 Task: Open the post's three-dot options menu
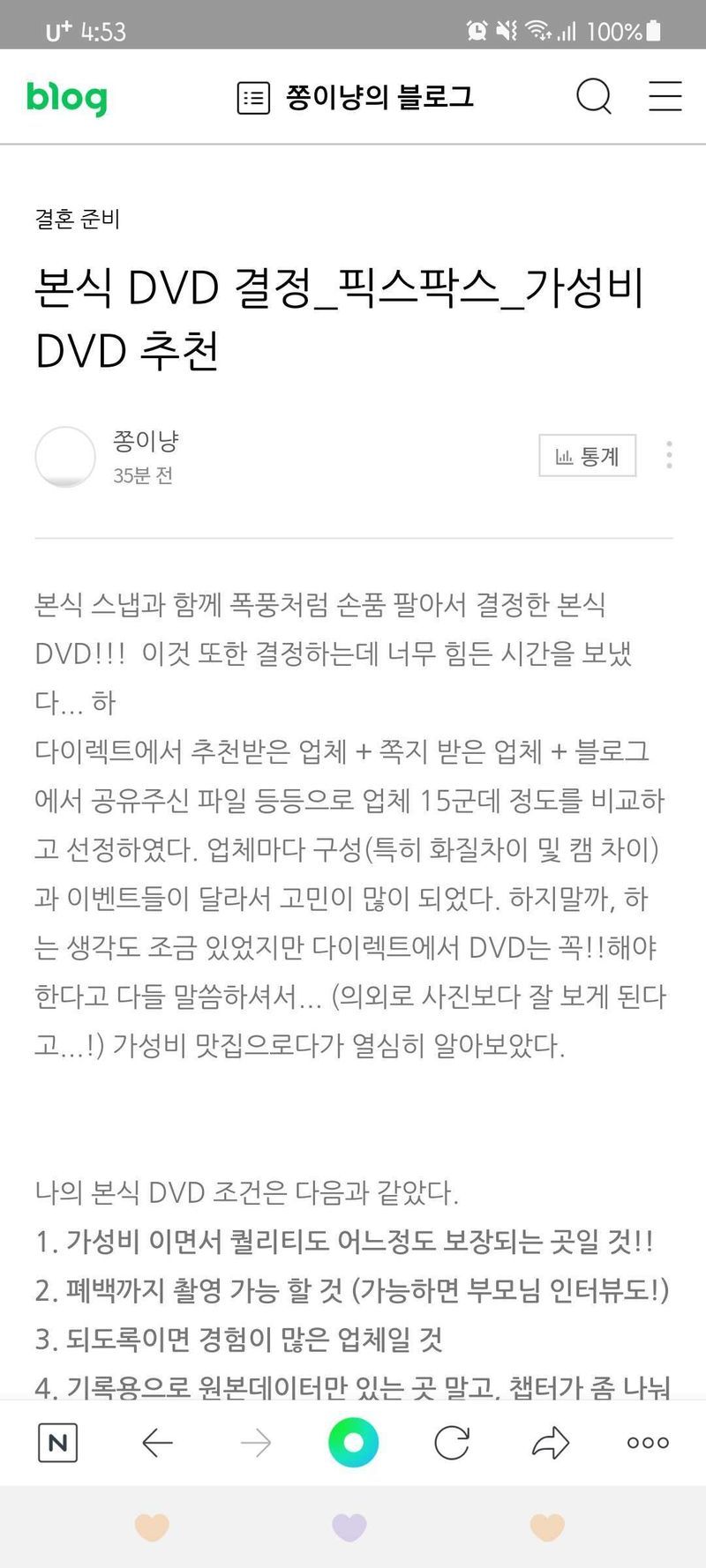tap(669, 455)
